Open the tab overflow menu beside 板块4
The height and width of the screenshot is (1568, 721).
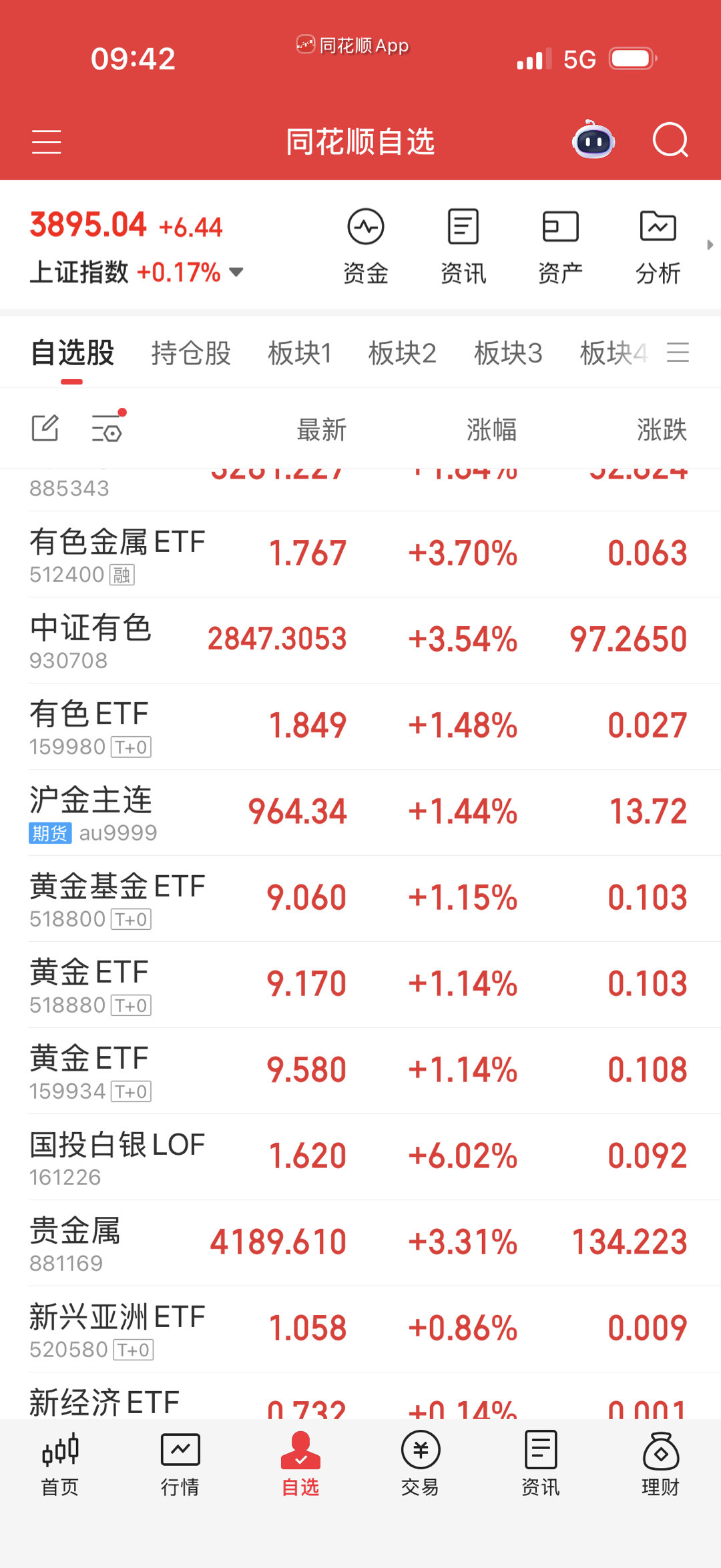678,353
